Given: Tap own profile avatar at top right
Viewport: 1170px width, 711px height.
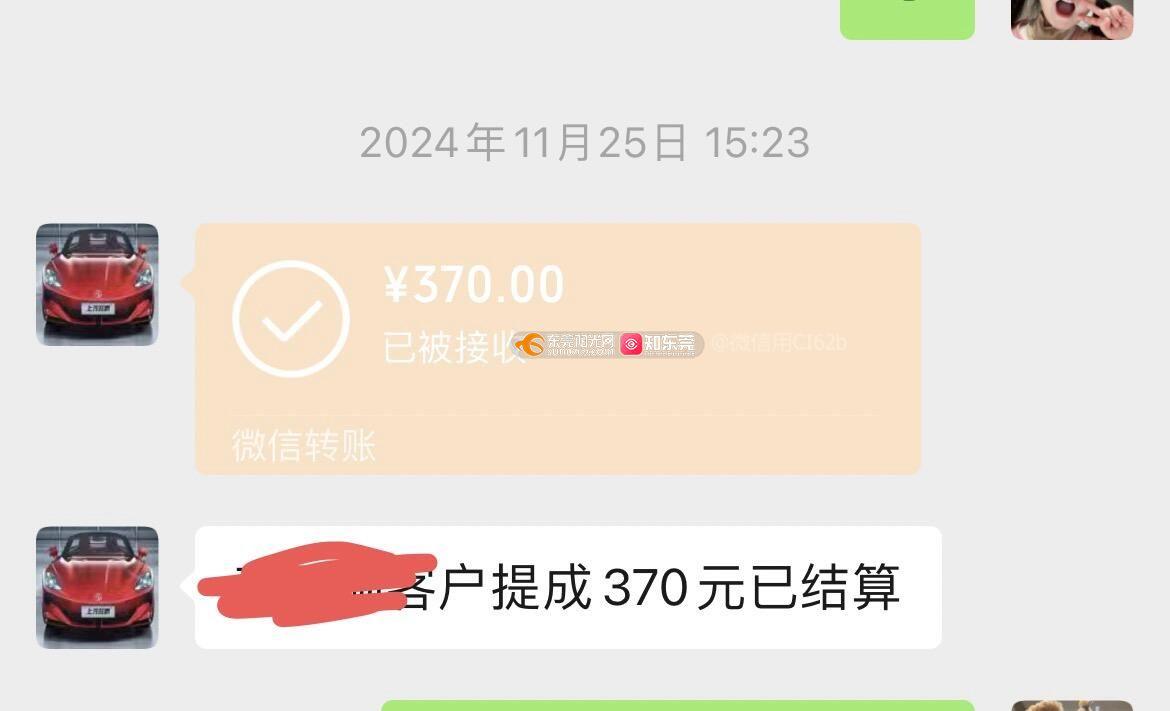Looking at the screenshot, I should coord(1071,18).
